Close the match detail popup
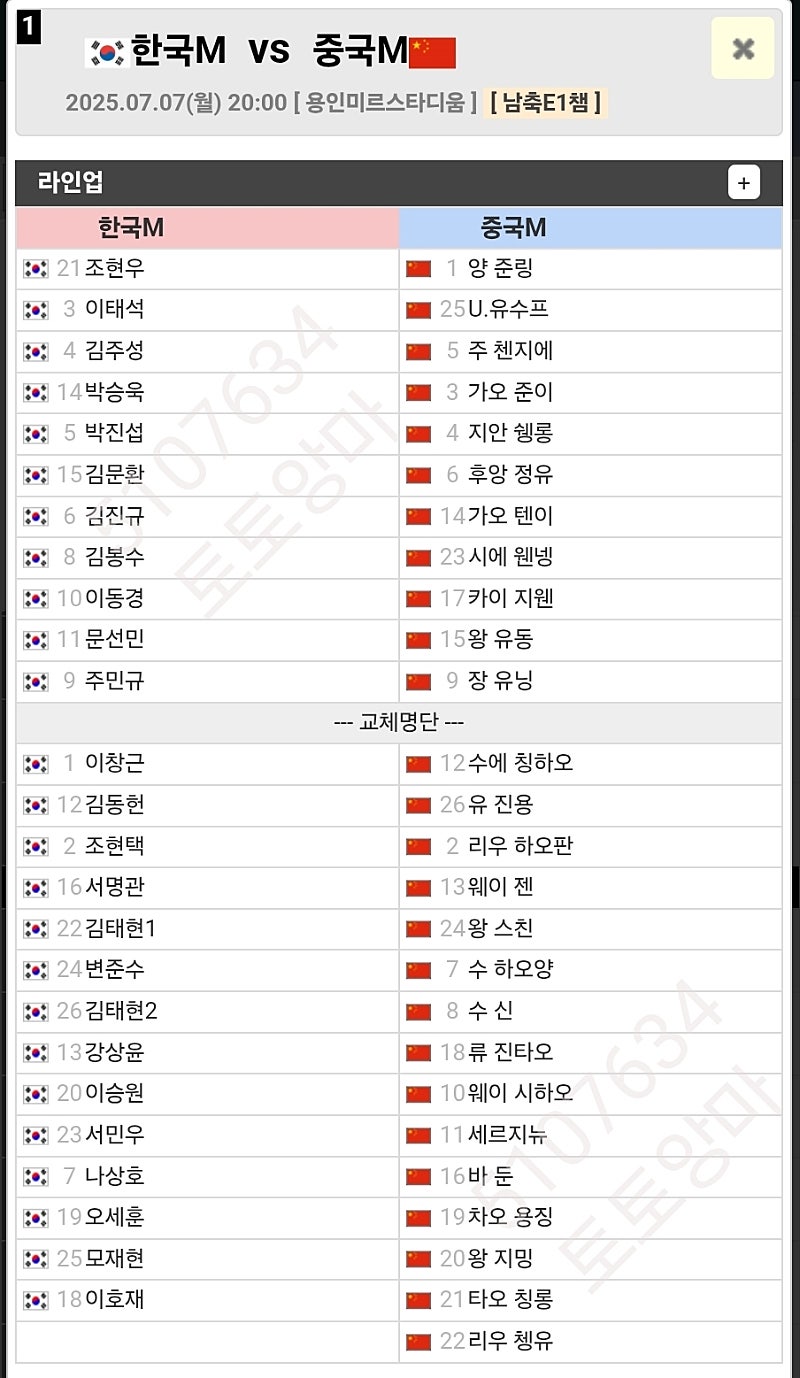Image resolution: width=800 pixels, height=1378 pixels. [742, 48]
